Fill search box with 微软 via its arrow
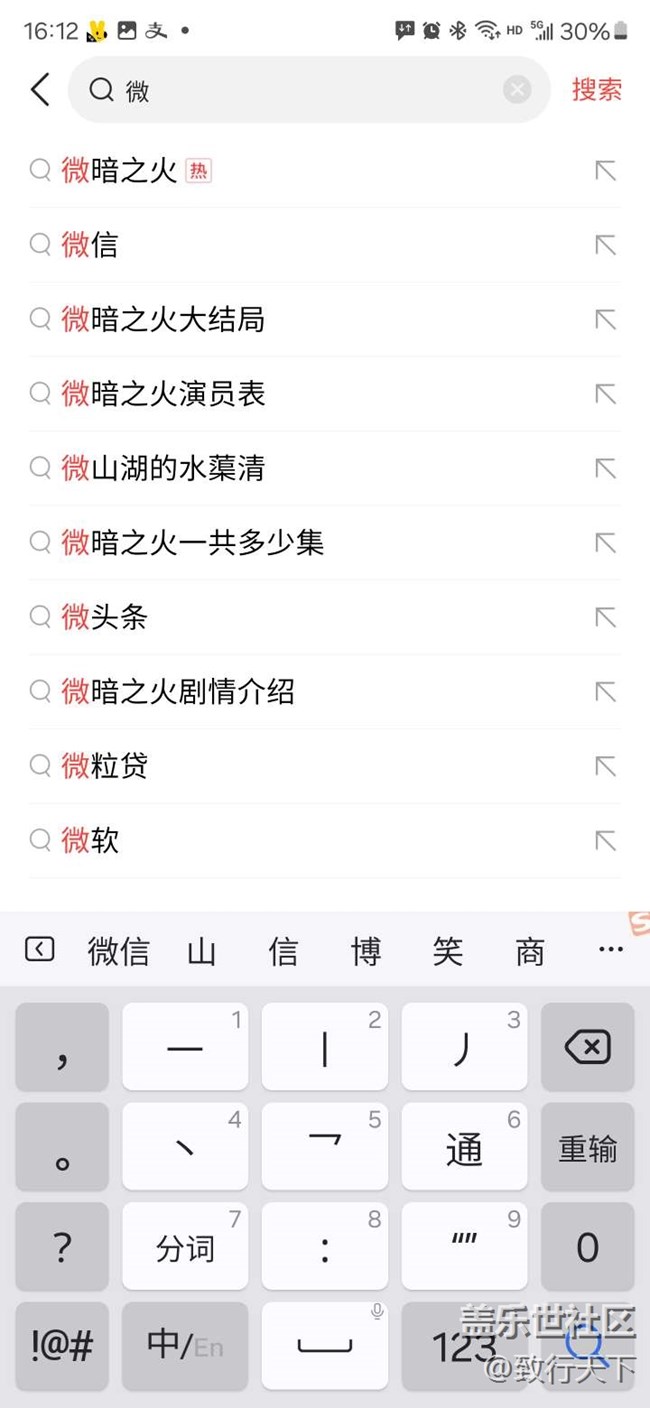Viewport: 650px width, 1408px height. 605,841
